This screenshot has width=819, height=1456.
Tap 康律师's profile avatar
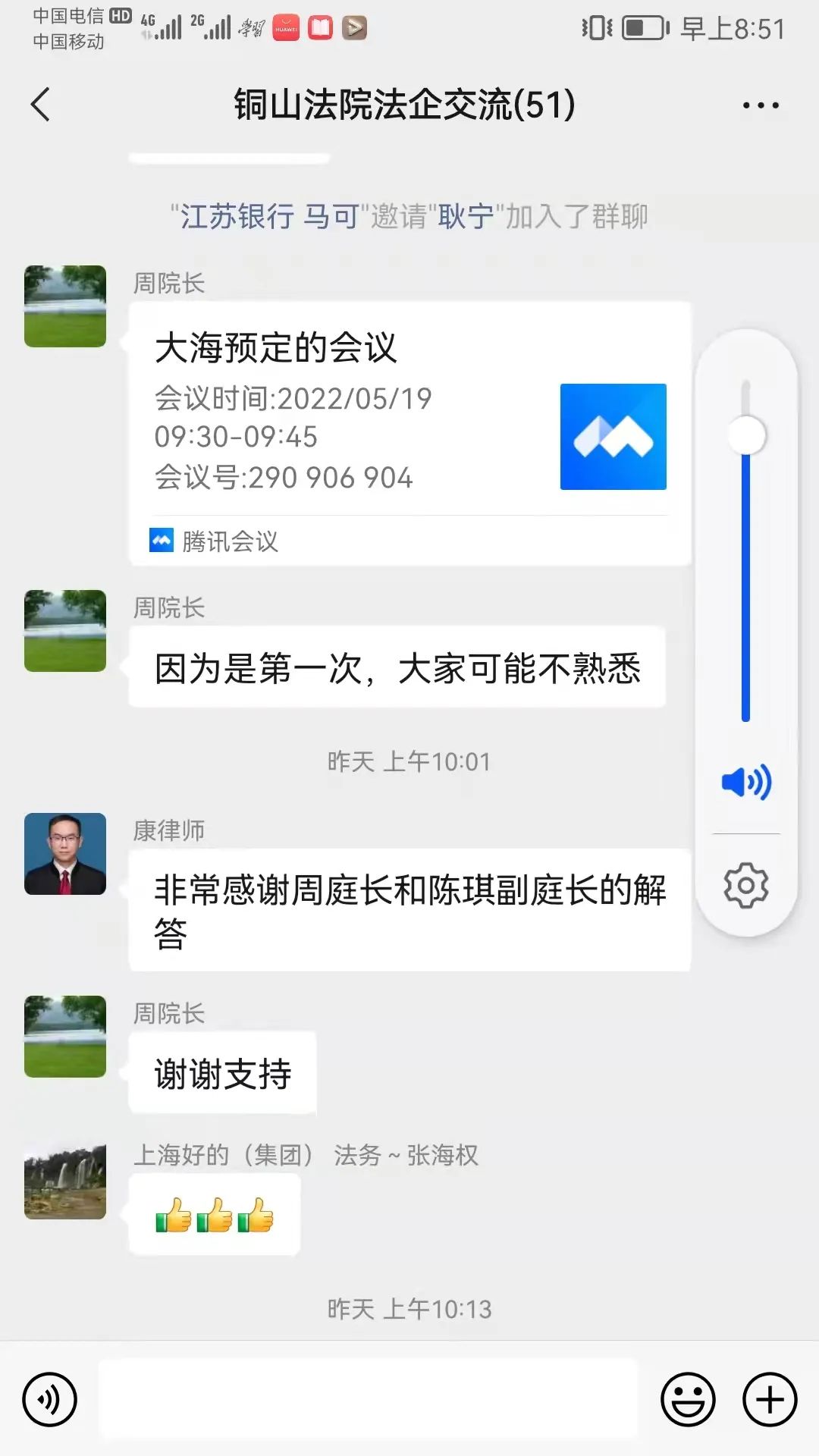65,854
